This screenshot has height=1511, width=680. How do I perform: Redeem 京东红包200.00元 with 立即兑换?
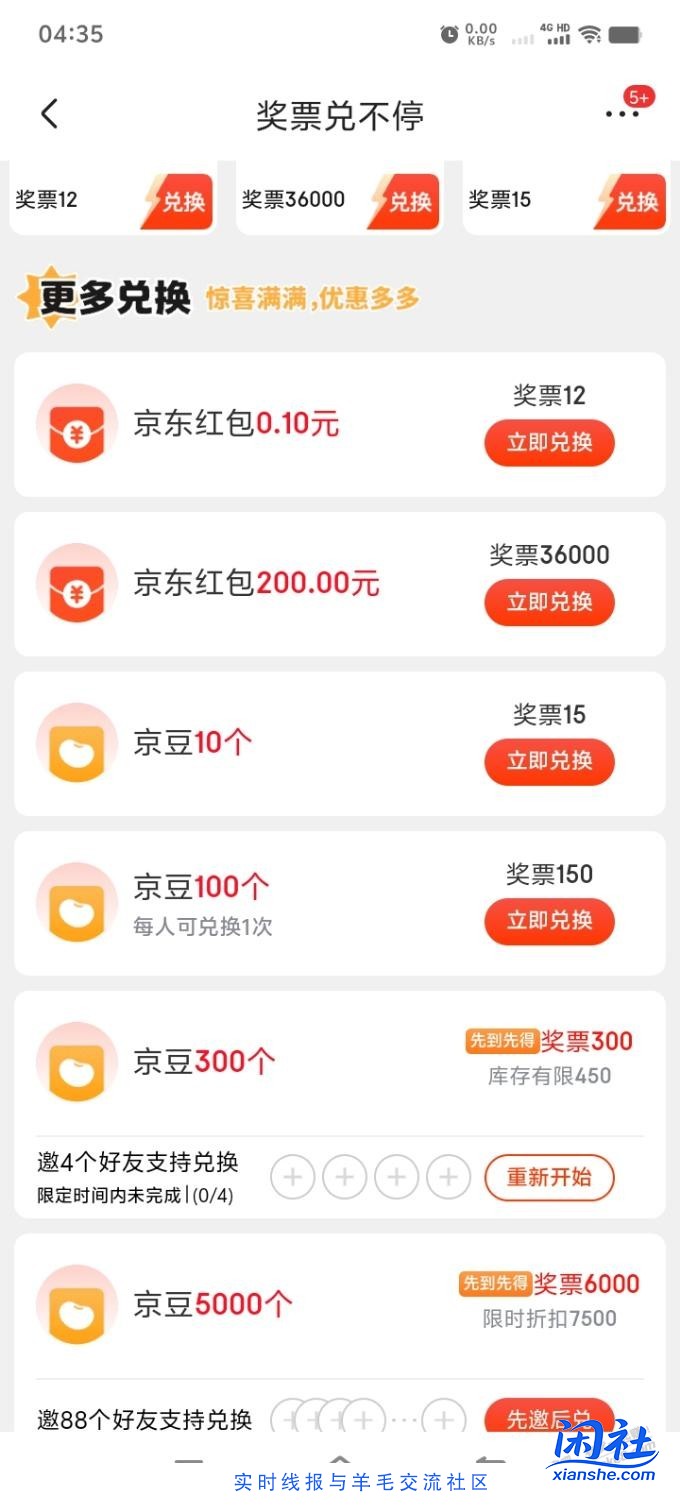click(549, 602)
